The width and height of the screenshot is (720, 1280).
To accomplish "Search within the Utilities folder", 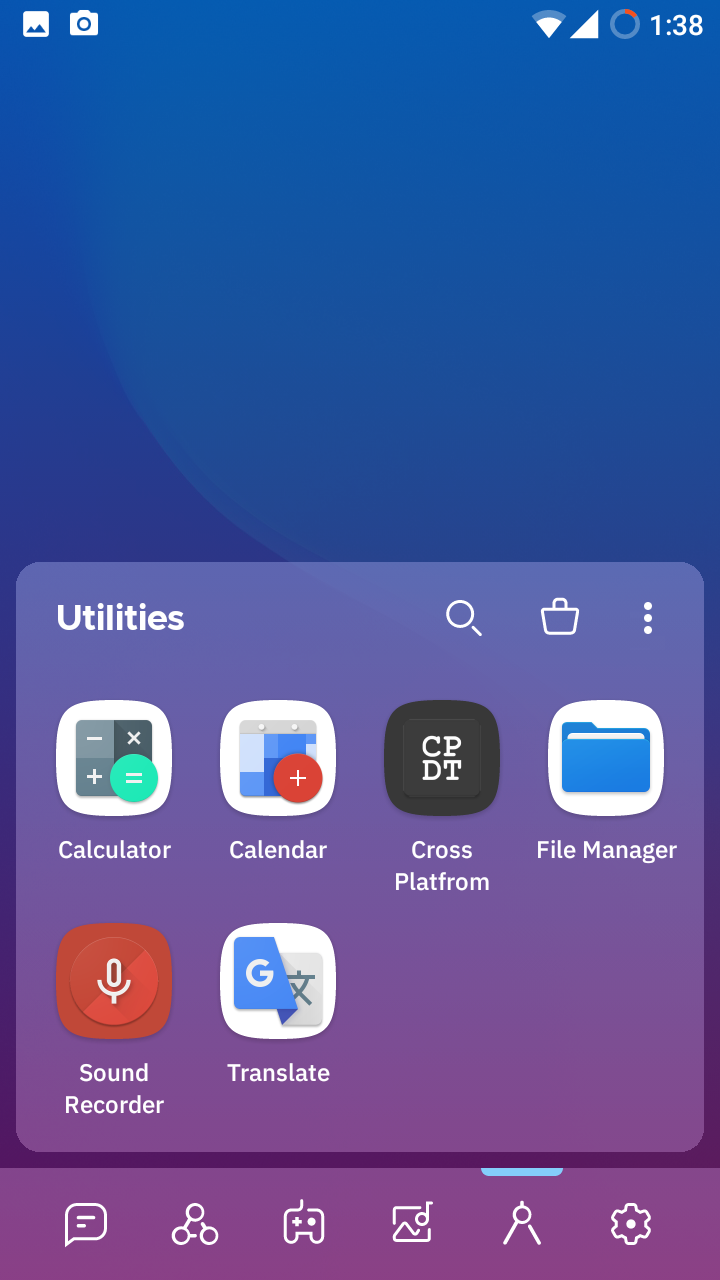I will pyautogui.click(x=463, y=618).
